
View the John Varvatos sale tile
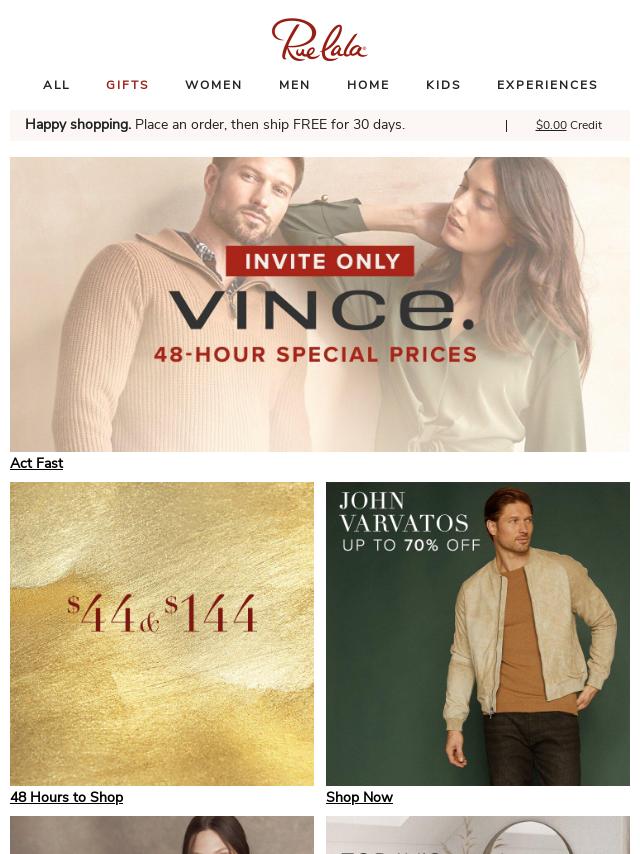pyautogui.click(x=478, y=634)
